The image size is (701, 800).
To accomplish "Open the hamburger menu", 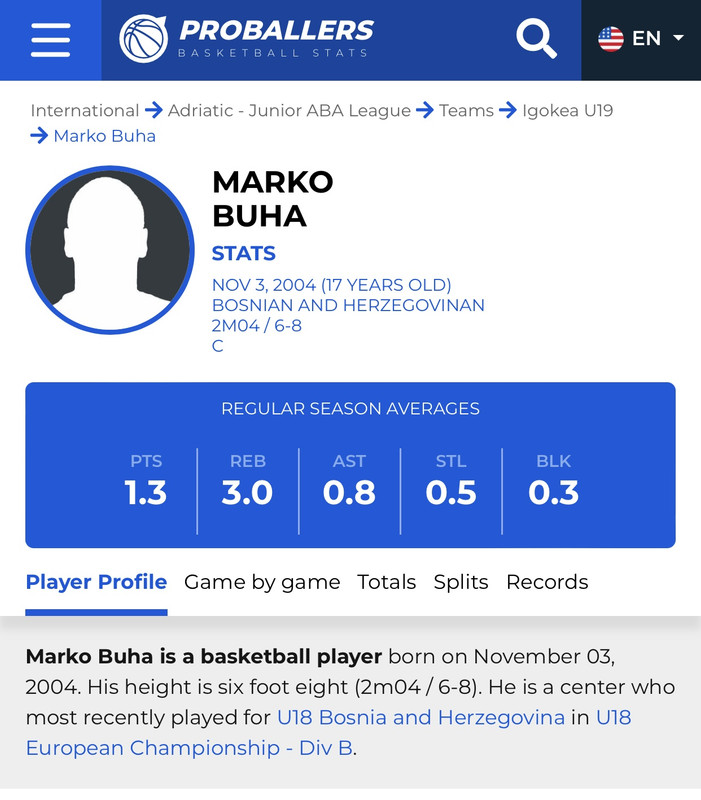I will (50, 40).
